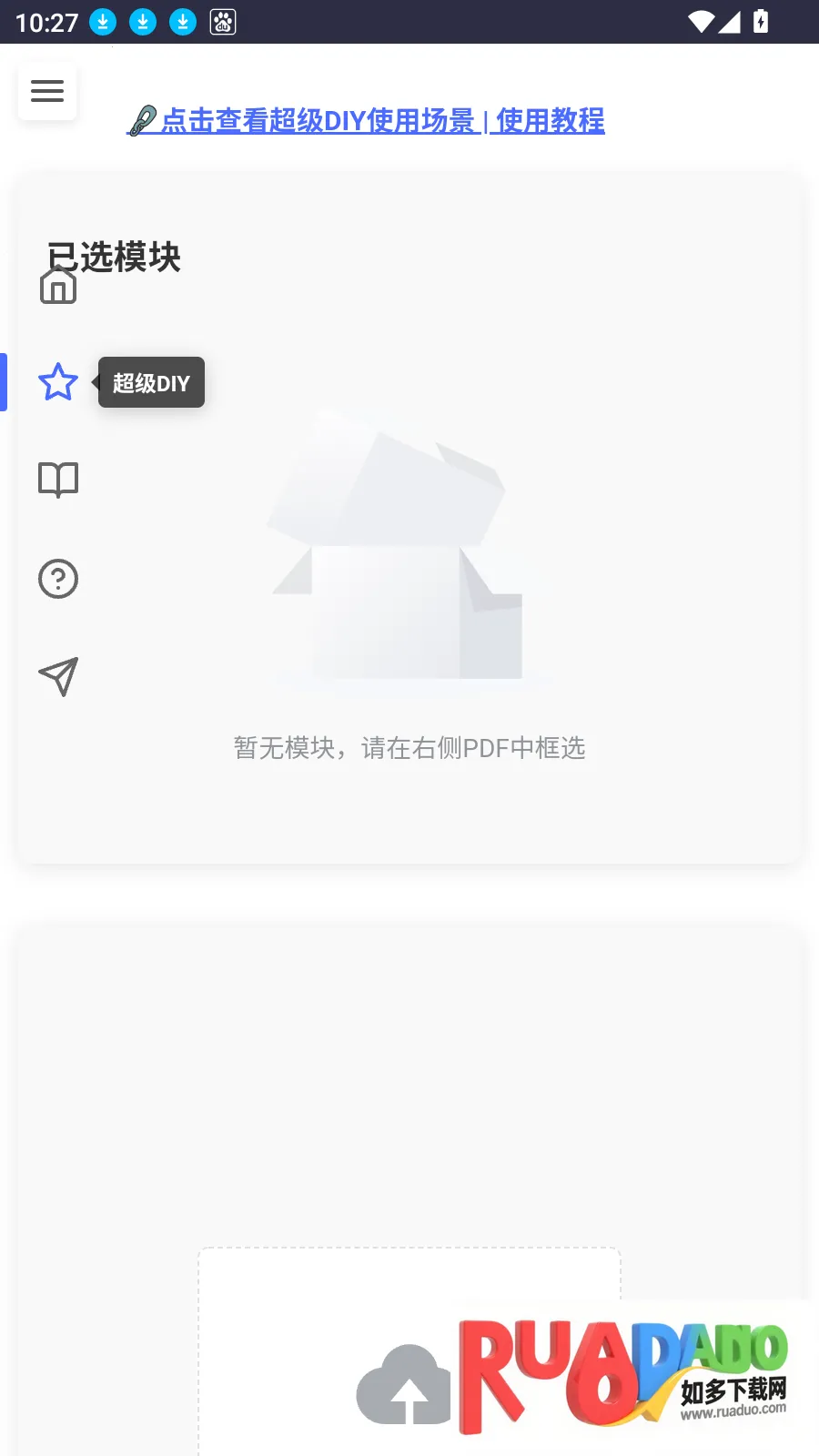Viewport: 819px width, 1456px height.
Task: Go to the home sidebar icon
Action: [58, 286]
